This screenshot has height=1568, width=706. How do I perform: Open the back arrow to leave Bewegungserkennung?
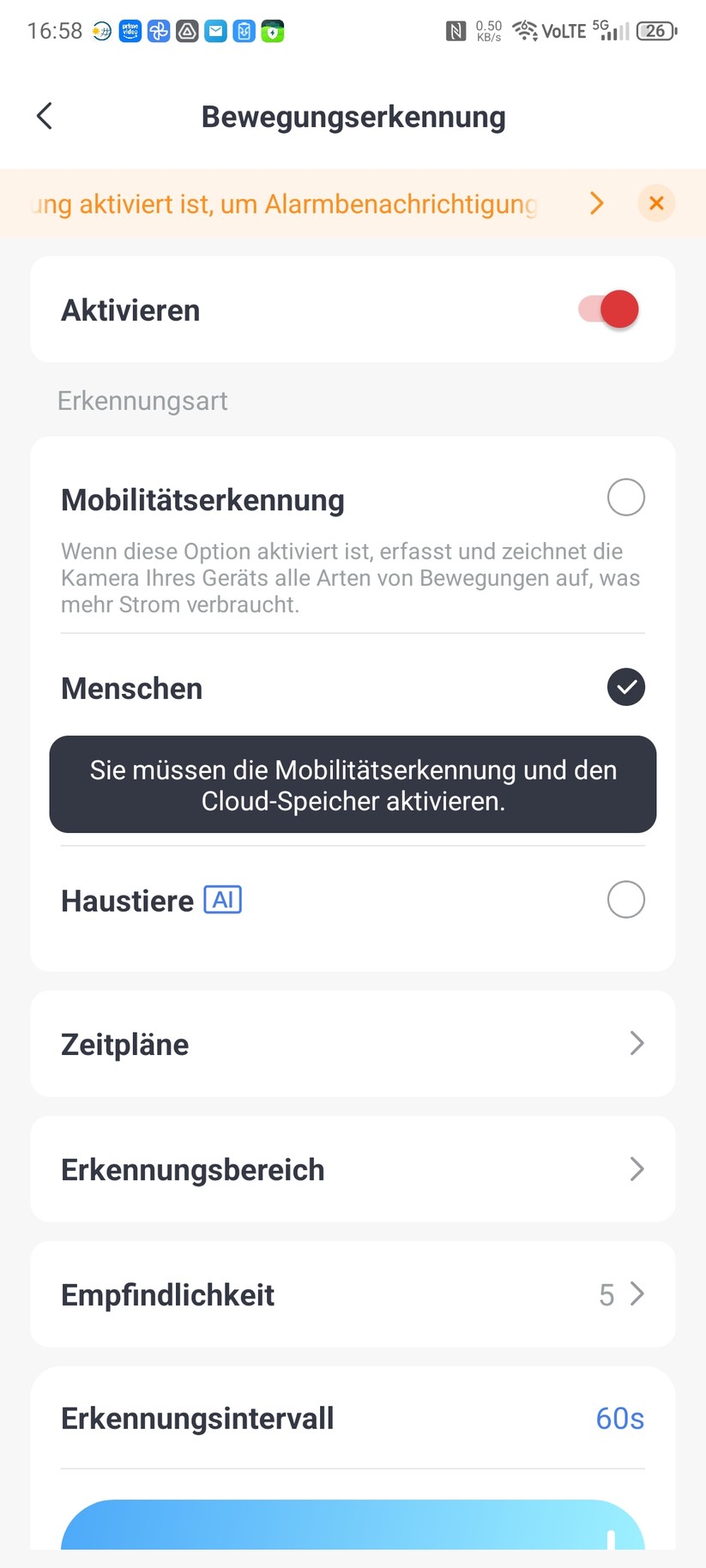click(44, 116)
